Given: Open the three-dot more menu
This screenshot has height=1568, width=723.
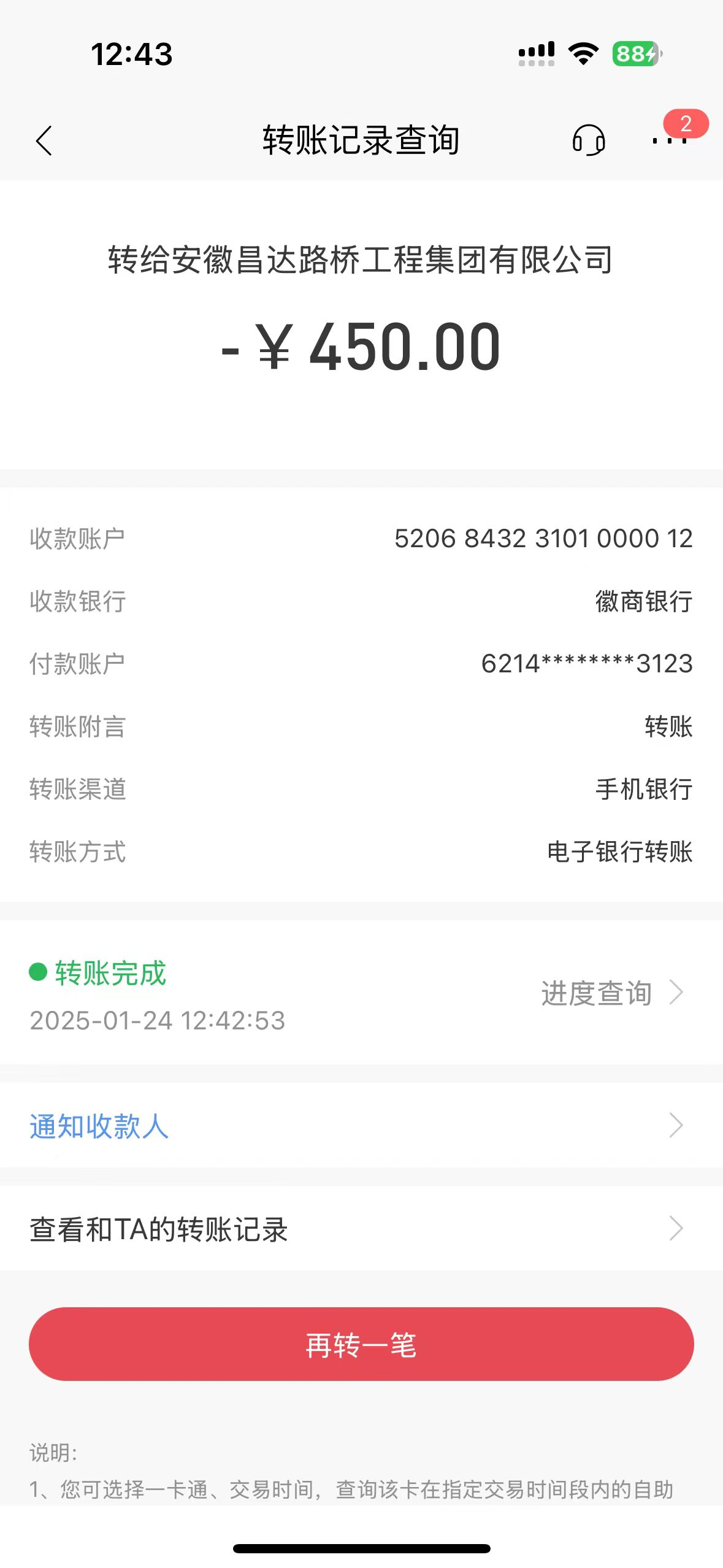Looking at the screenshot, I should coord(670,141).
